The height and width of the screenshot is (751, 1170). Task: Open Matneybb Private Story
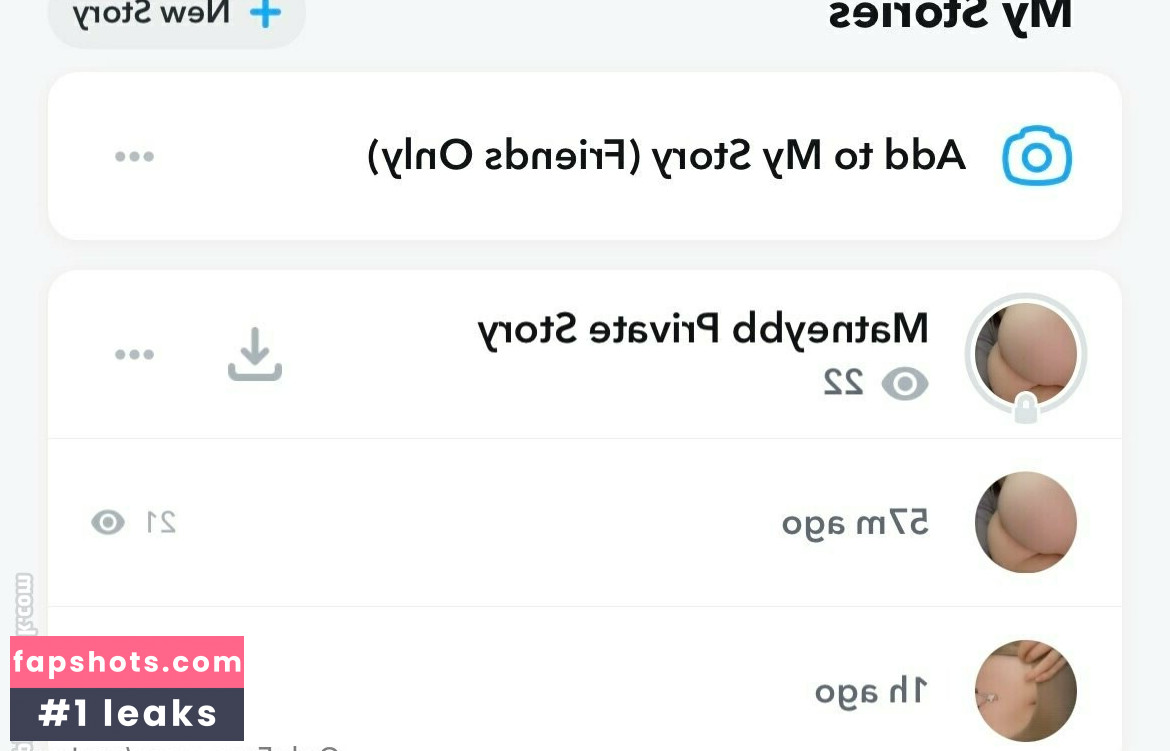pos(702,330)
